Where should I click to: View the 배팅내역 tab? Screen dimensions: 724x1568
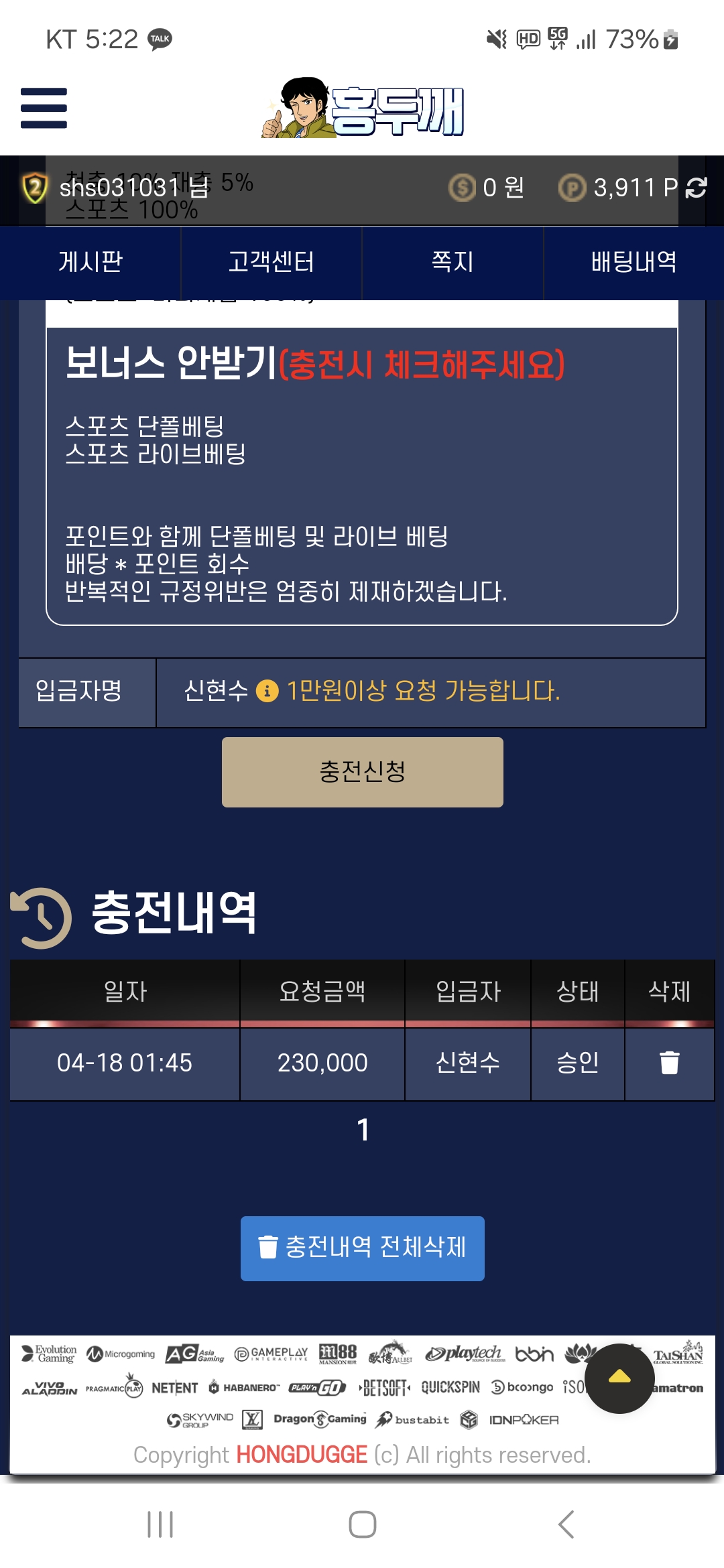tap(633, 262)
